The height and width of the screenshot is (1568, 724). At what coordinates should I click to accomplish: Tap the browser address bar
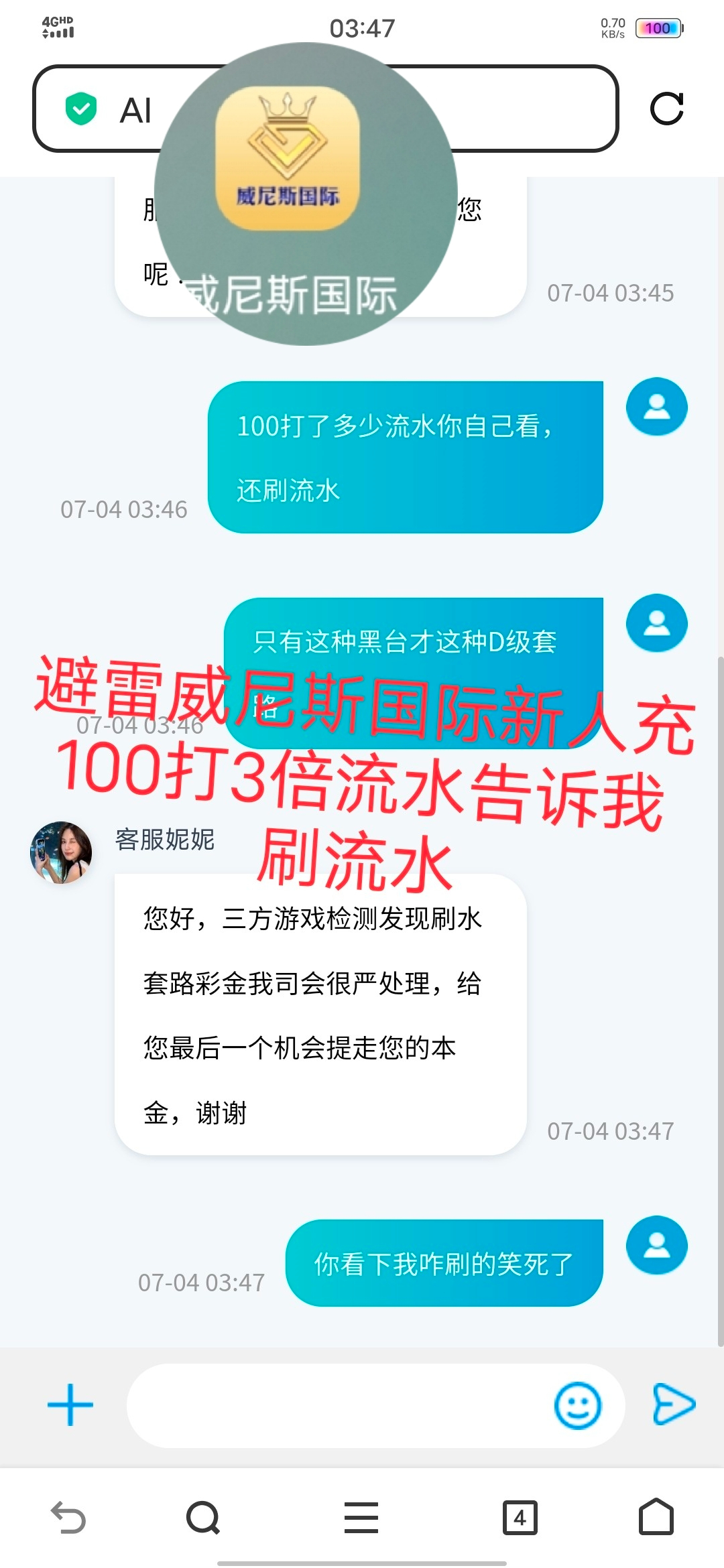click(x=325, y=109)
